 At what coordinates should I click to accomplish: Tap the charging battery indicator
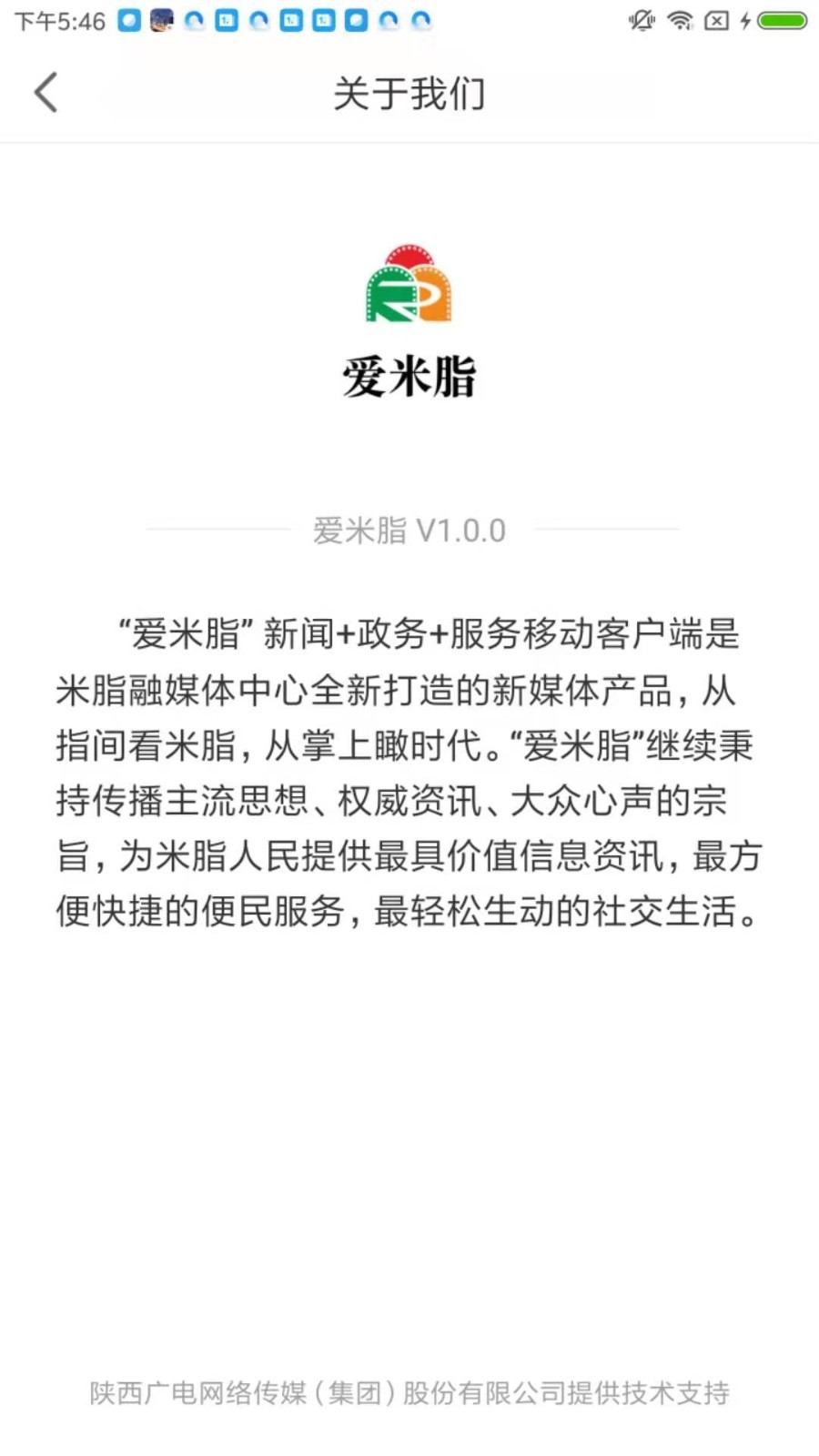781,20
